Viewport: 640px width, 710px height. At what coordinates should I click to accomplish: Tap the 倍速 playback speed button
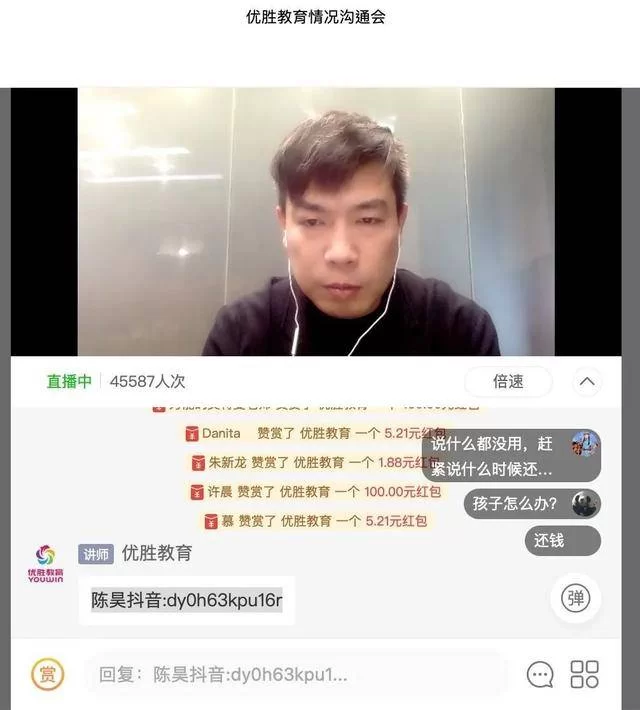tap(508, 381)
